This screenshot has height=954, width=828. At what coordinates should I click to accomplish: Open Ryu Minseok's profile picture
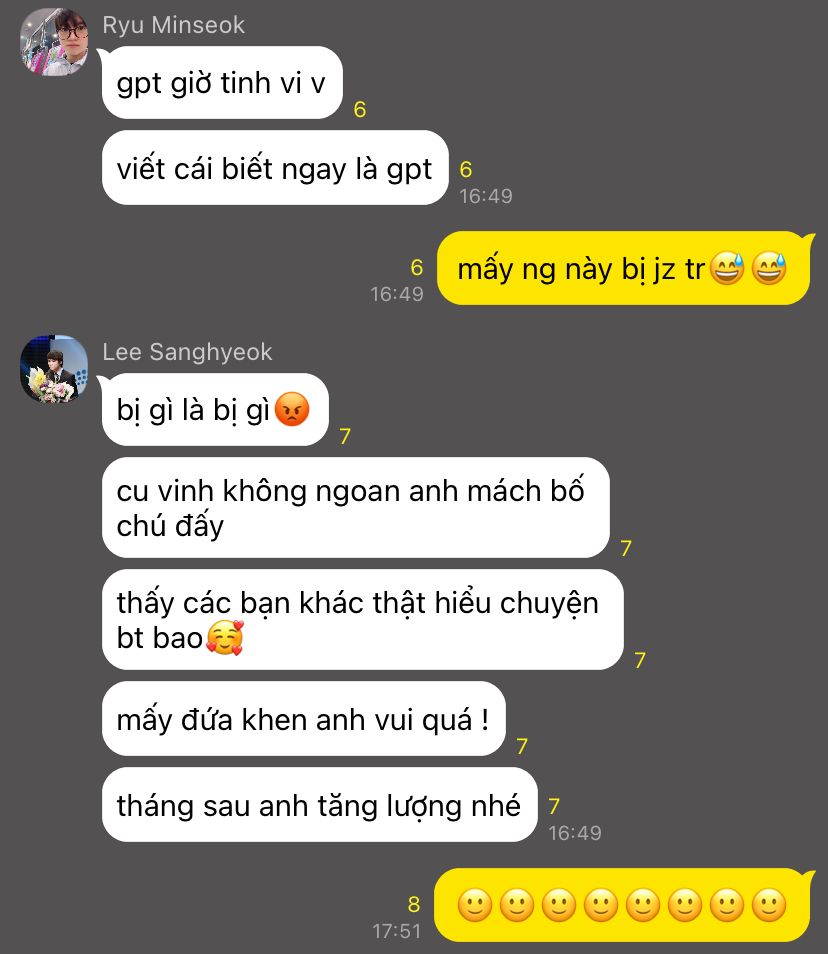tap(54, 41)
